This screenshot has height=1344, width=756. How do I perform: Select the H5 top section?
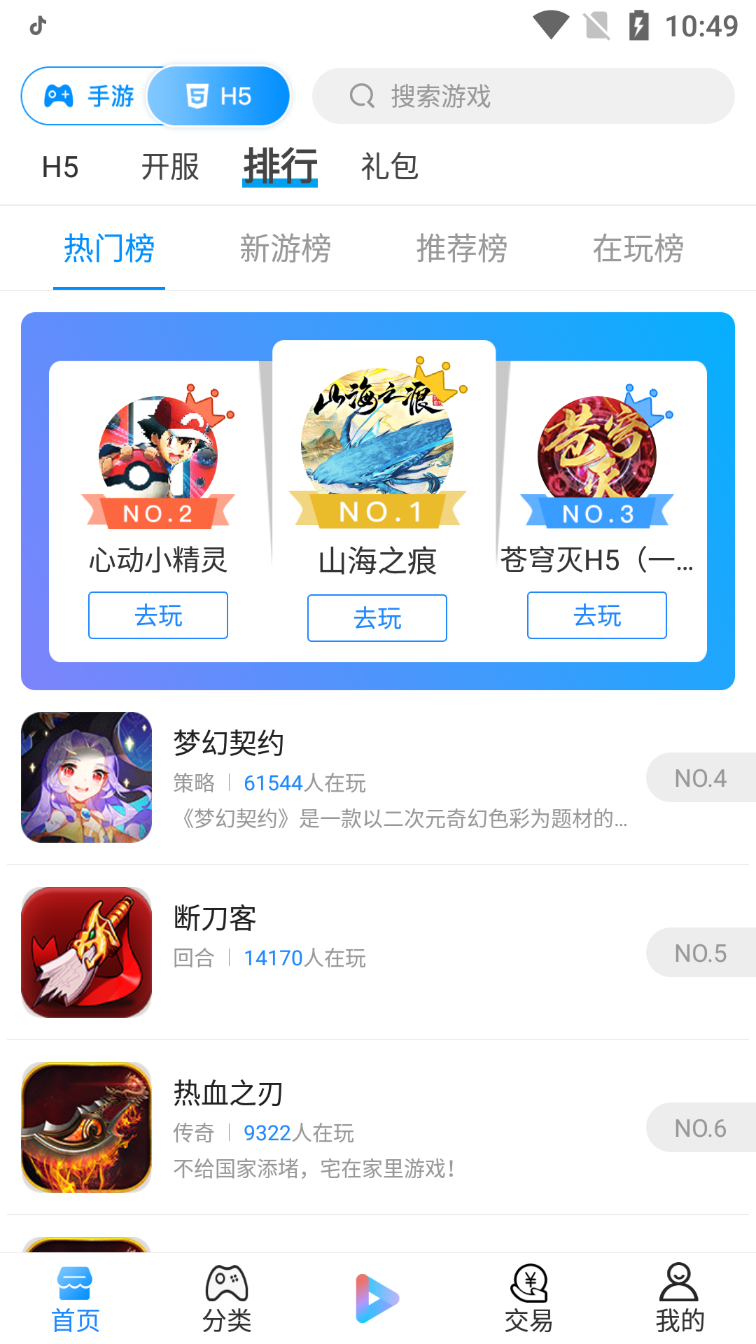click(60, 166)
